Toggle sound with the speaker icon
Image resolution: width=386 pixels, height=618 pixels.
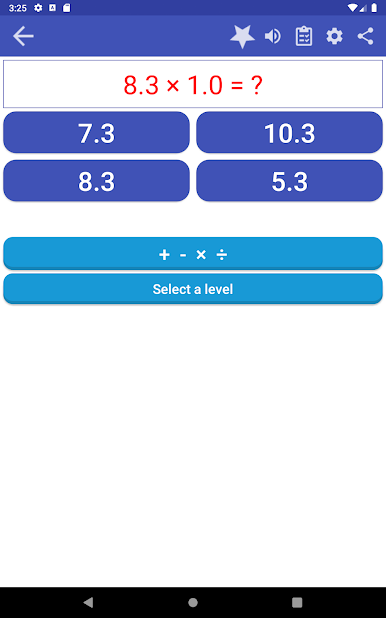tap(273, 36)
